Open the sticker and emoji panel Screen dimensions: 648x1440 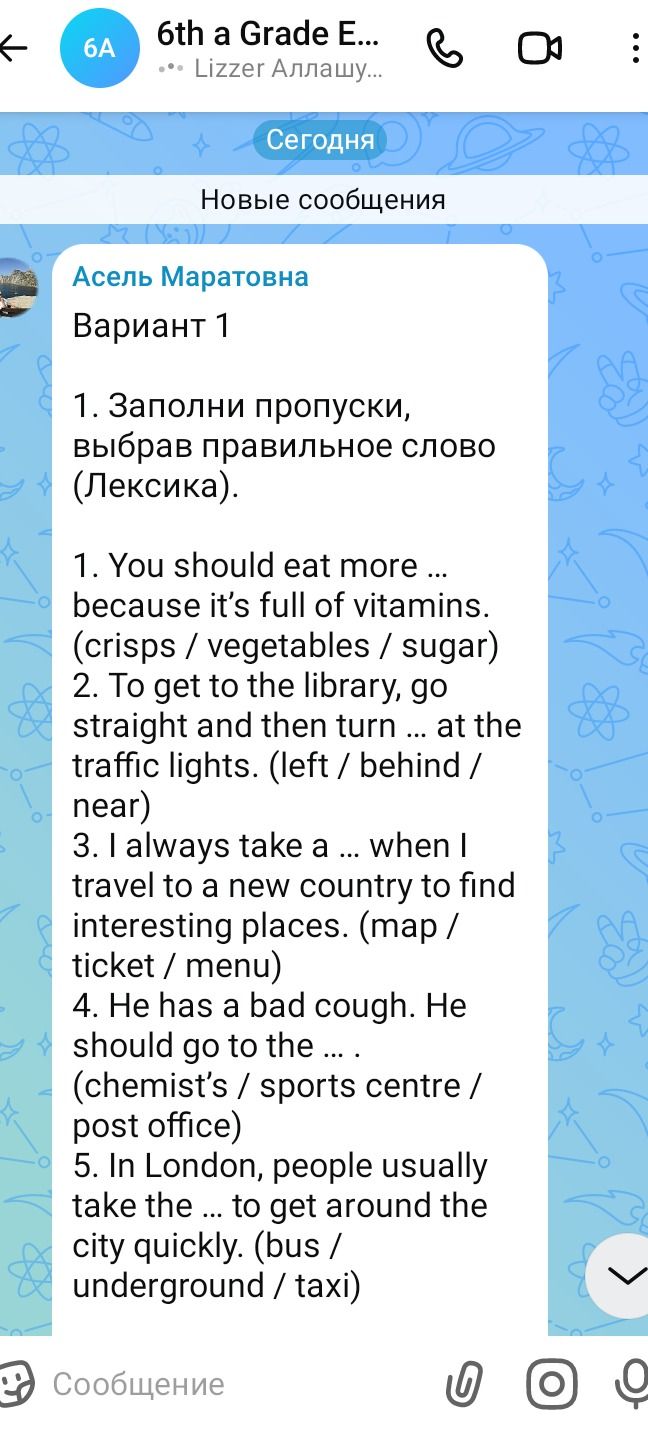point(17,1384)
